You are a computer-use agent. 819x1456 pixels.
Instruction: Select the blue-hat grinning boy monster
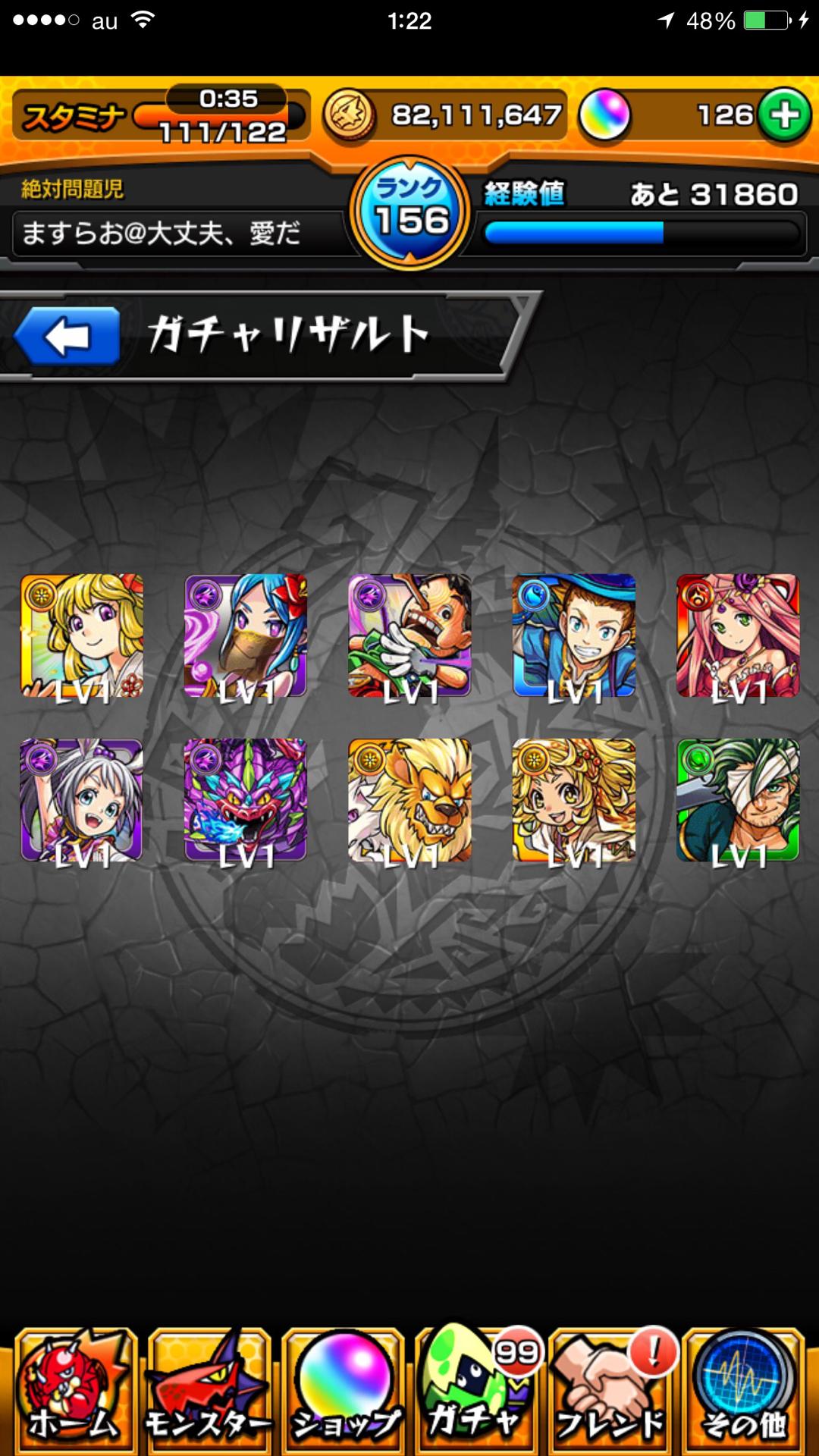point(574,635)
